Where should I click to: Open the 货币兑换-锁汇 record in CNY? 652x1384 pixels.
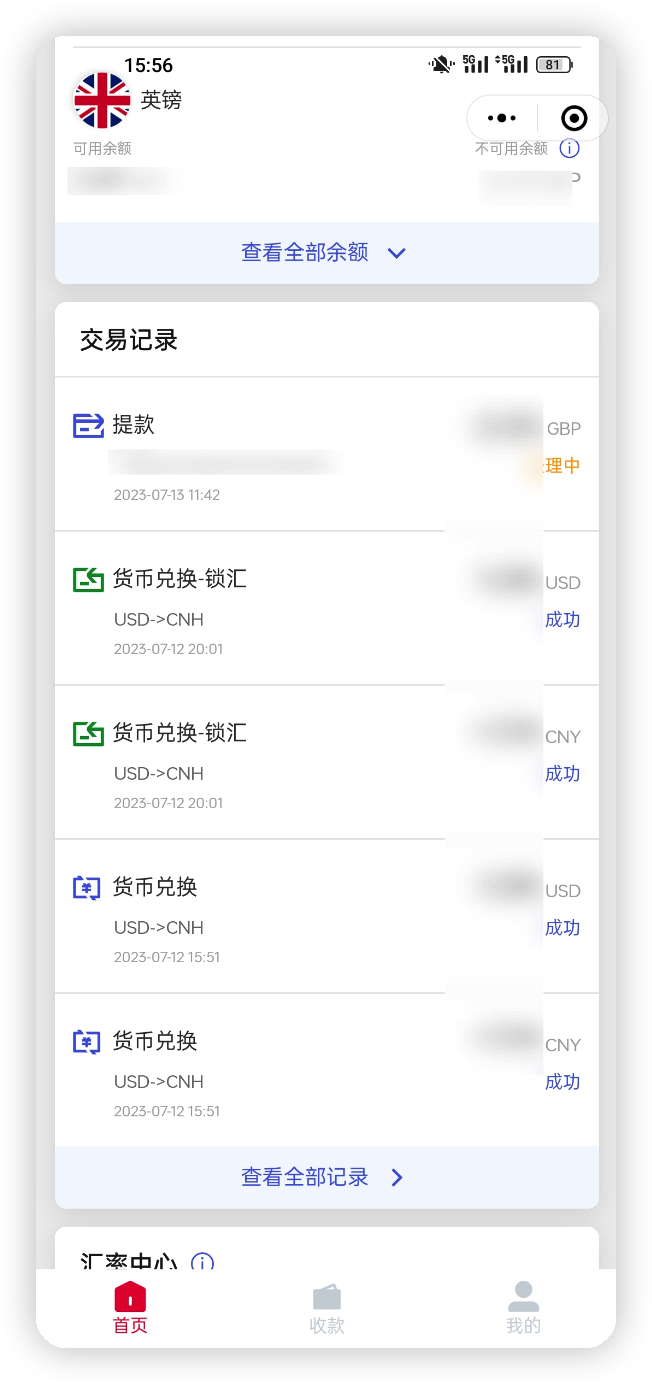pyautogui.click(x=326, y=762)
